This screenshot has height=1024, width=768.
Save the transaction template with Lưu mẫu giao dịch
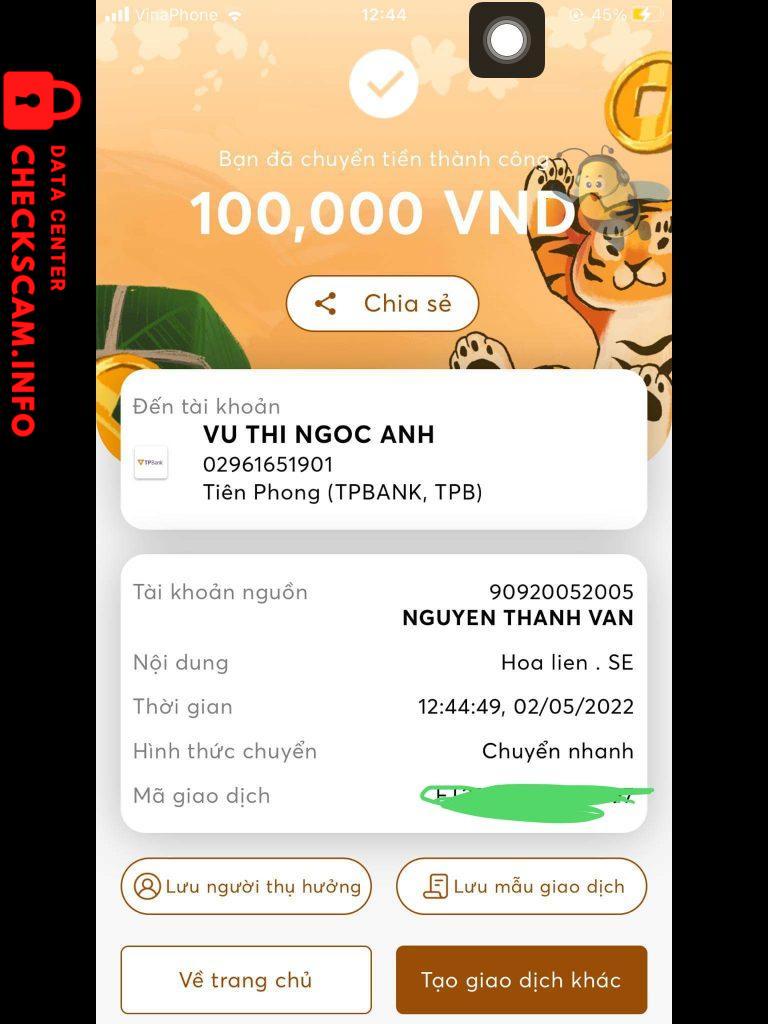point(521,886)
